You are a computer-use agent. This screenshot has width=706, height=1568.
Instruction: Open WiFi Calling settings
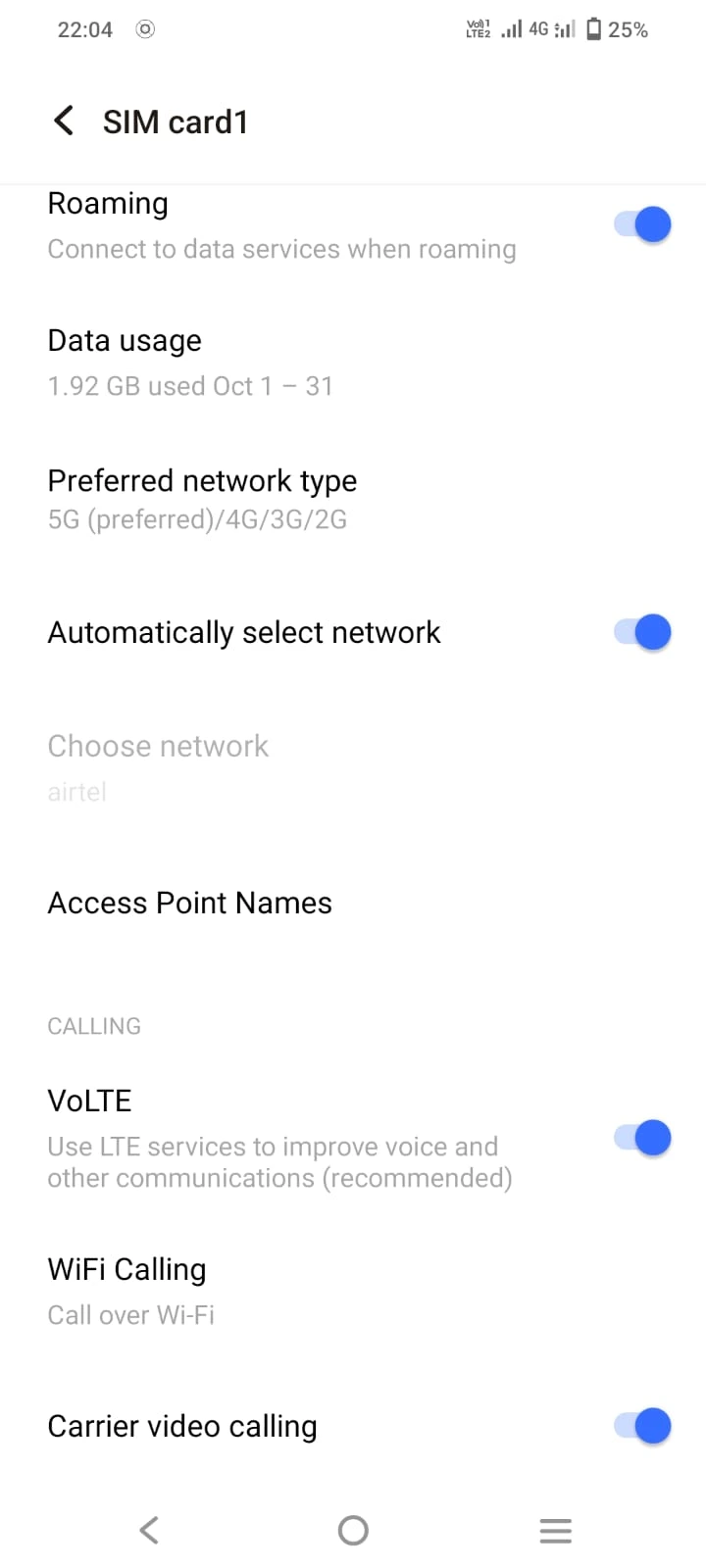pos(353,1291)
